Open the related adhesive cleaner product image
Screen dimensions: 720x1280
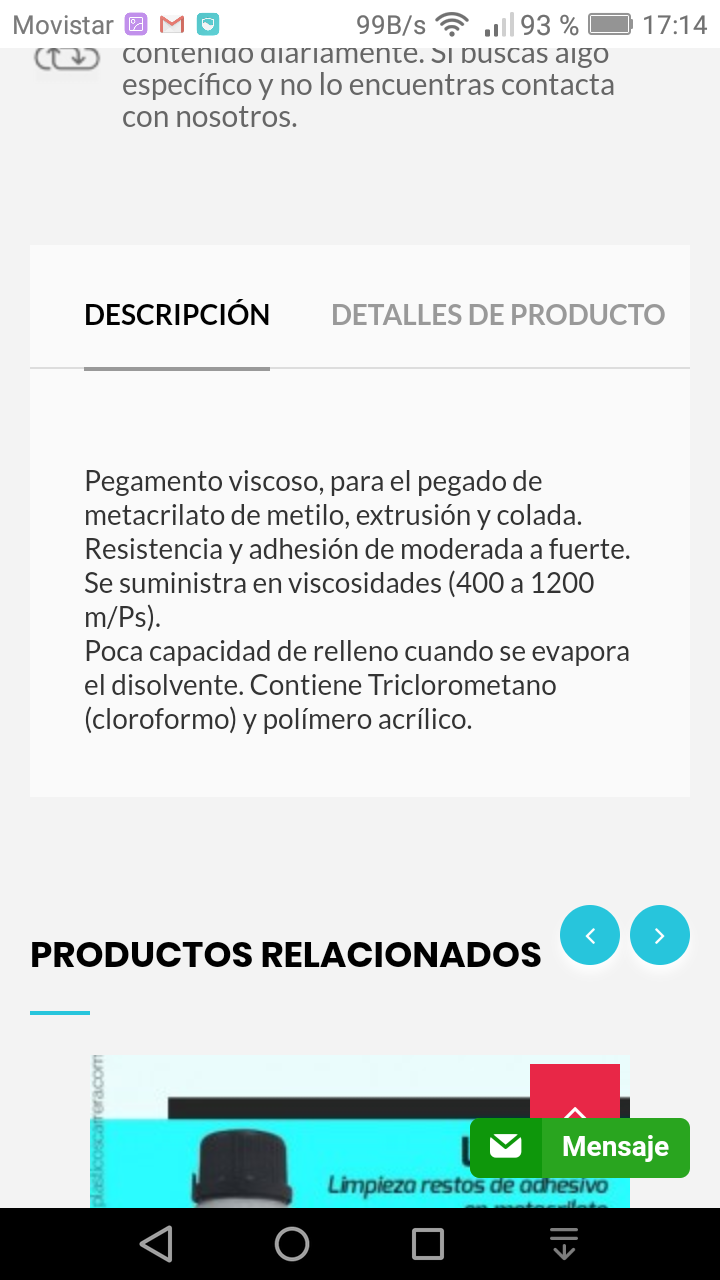coord(360,1131)
